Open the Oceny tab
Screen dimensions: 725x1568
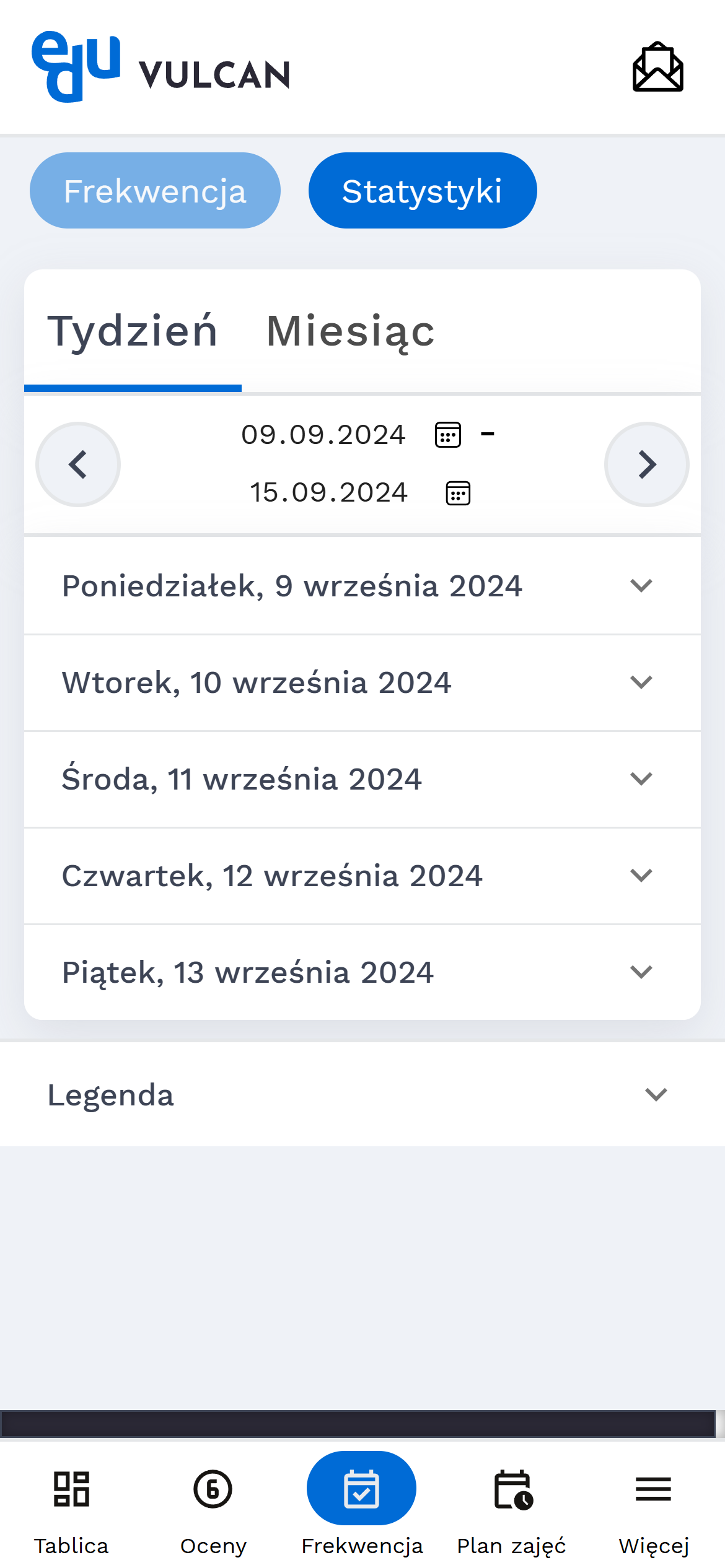click(x=213, y=1510)
